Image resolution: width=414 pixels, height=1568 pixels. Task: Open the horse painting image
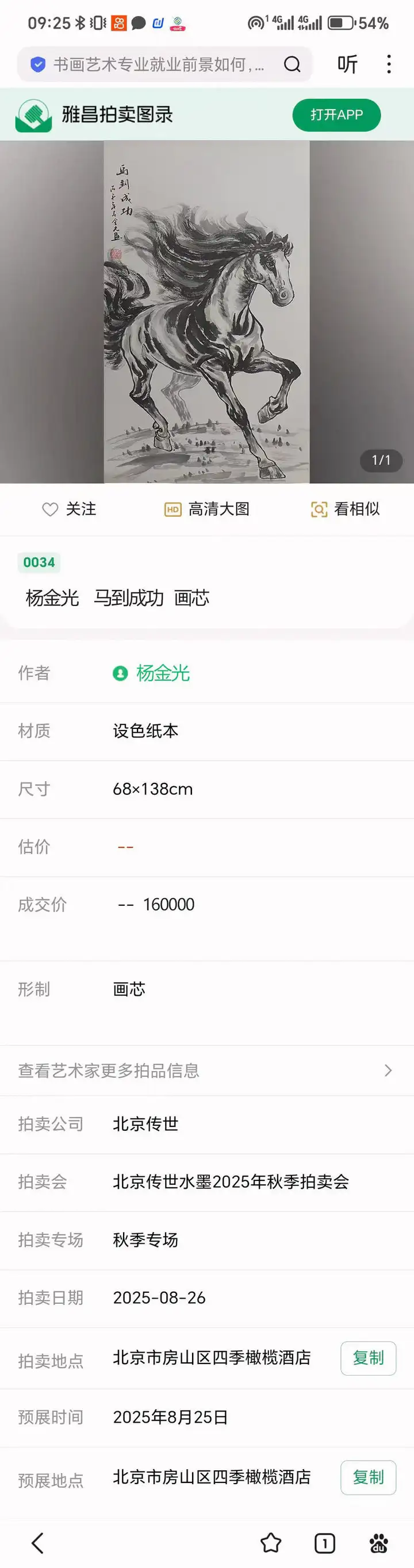pos(206,312)
